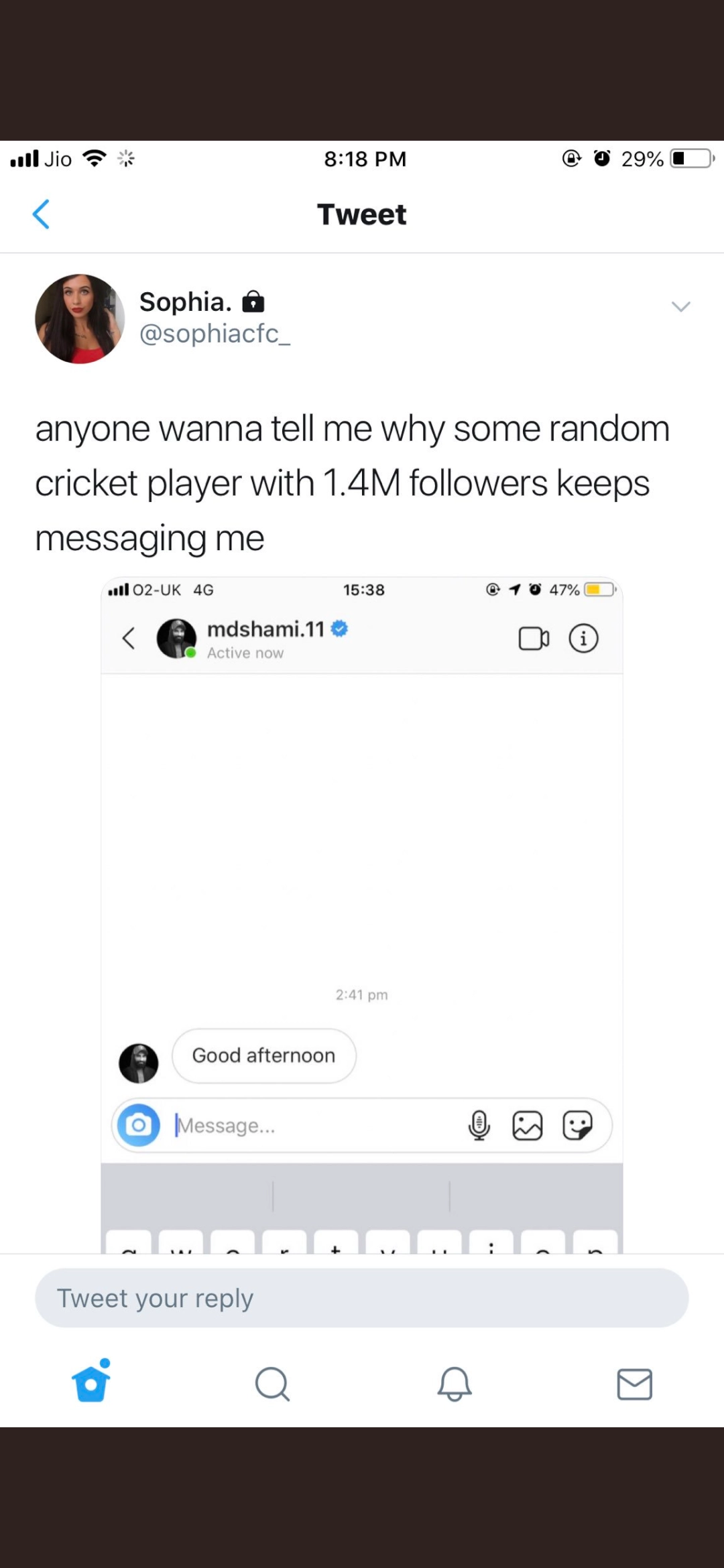This screenshot has width=724, height=1568.
Task: Open Sophia's profile picture
Action: coord(80,319)
